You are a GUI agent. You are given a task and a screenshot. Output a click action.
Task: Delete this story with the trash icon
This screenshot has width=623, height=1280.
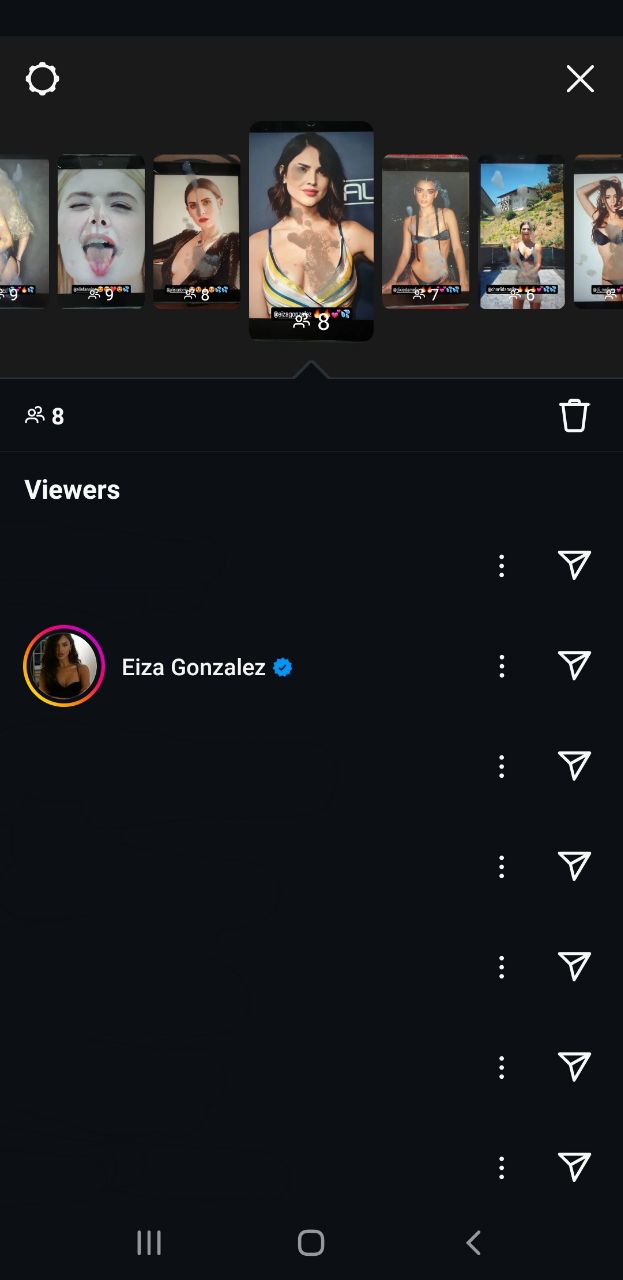(x=574, y=415)
